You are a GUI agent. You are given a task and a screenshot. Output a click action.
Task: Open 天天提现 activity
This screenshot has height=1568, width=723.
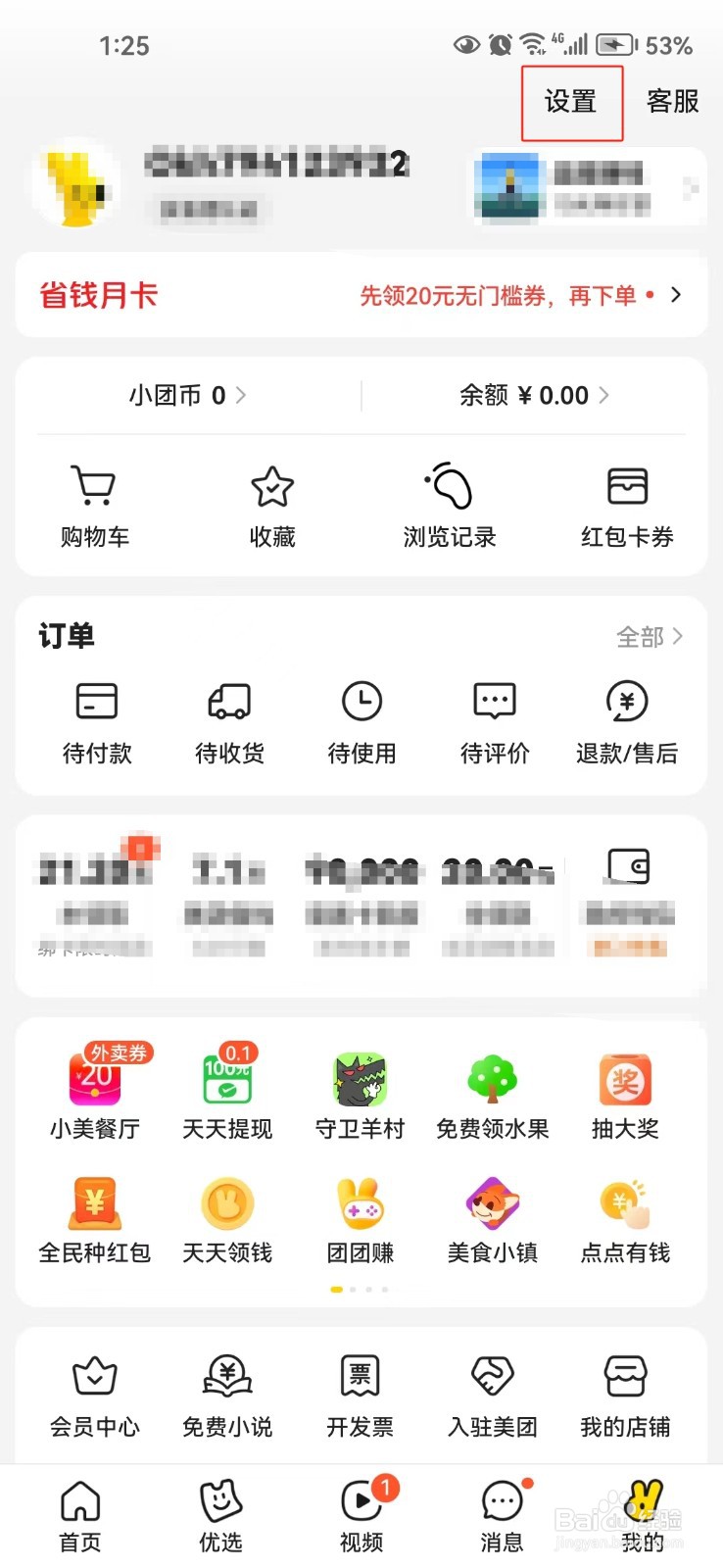pos(227,1093)
